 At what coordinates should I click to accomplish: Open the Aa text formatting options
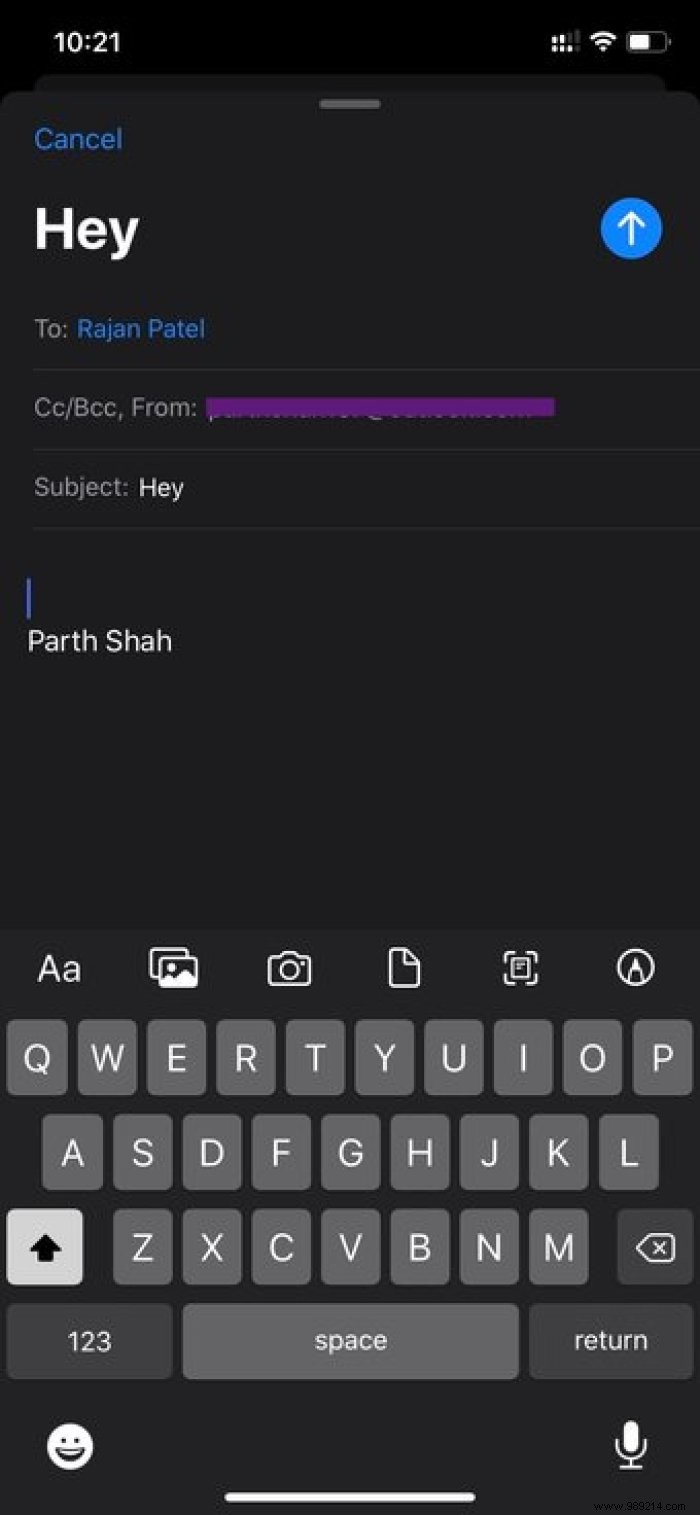coord(59,968)
